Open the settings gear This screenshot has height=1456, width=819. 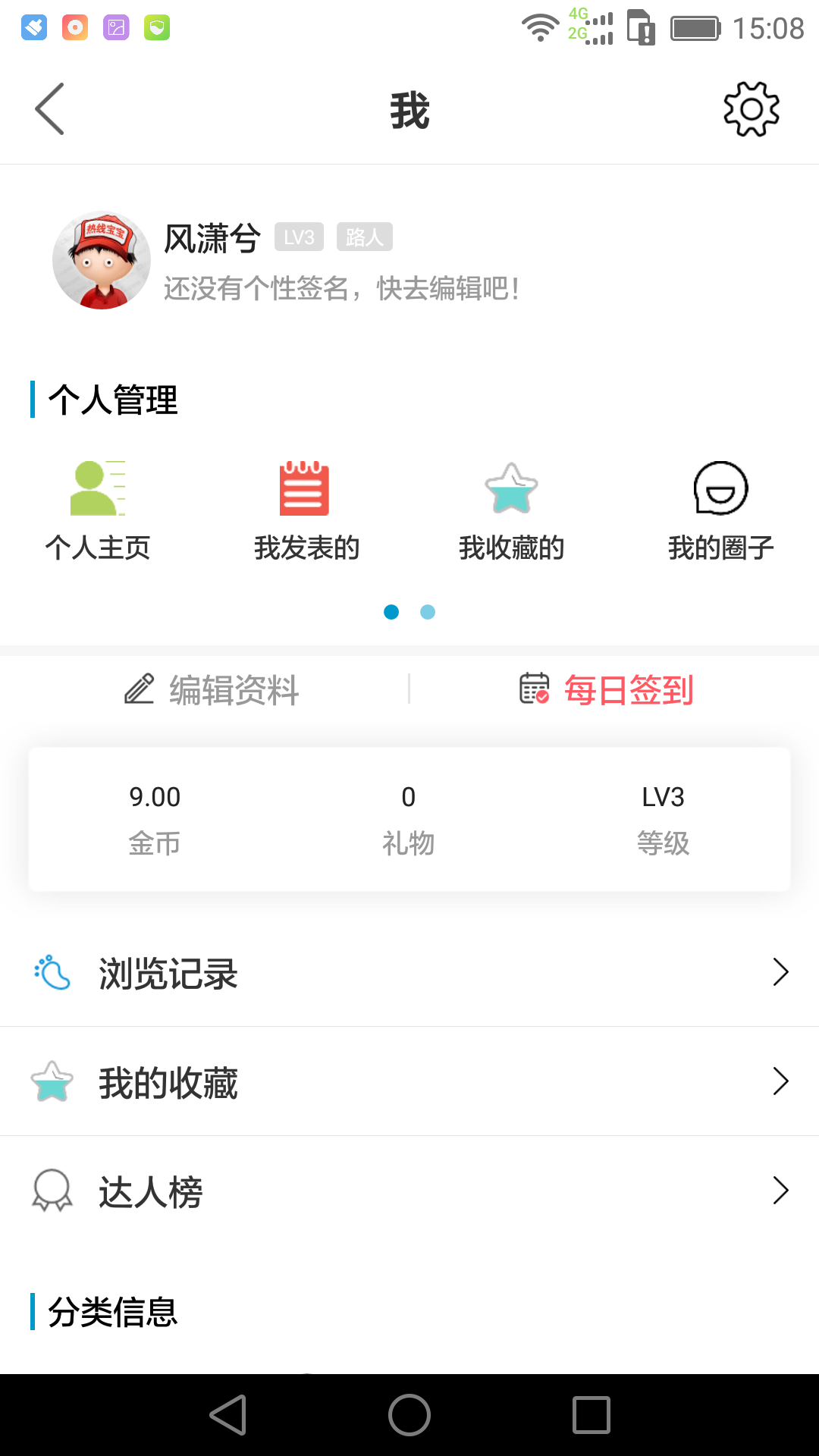751,109
